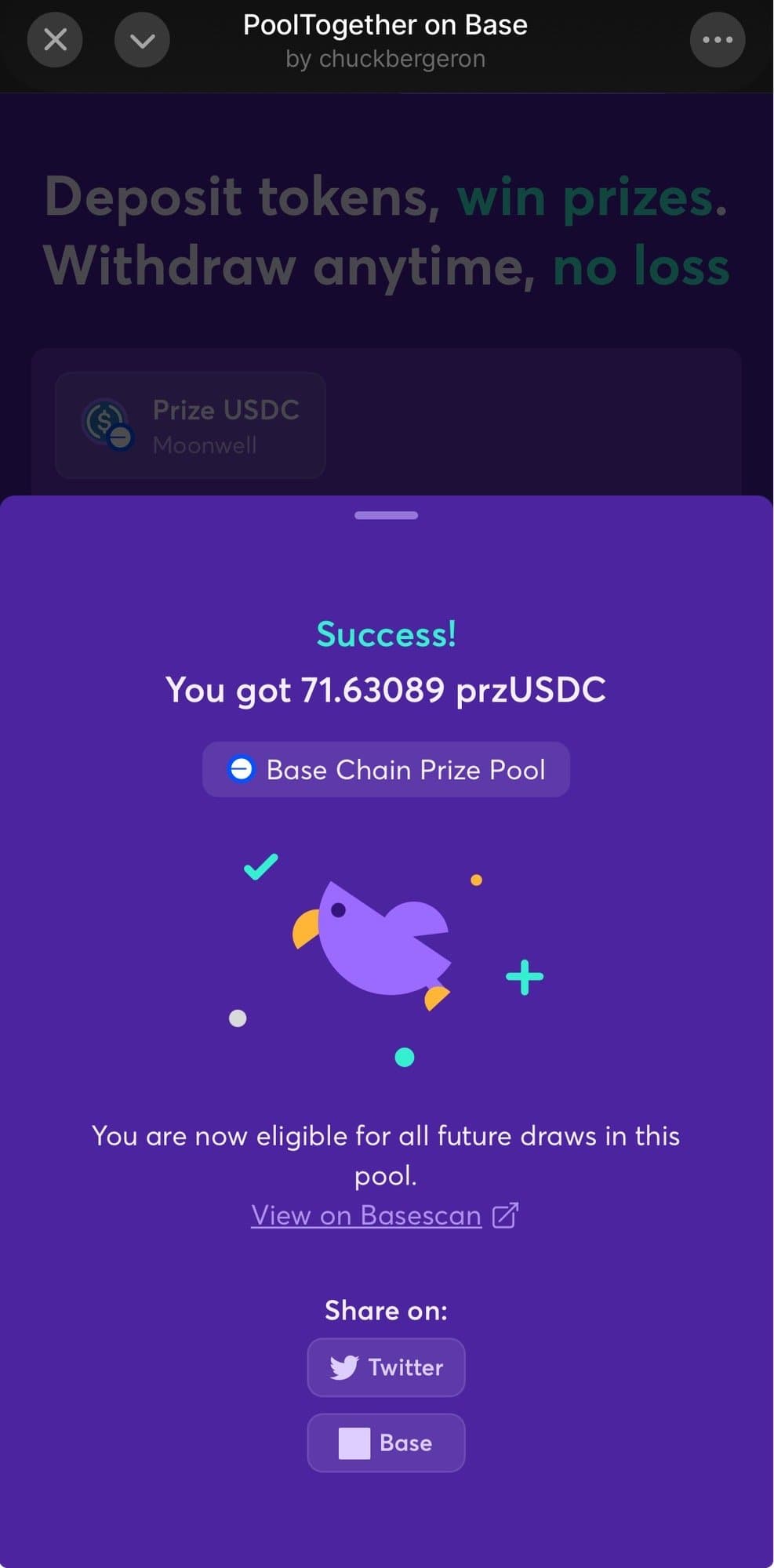Minimize the mini app with the chevron

click(x=142, y=40)
